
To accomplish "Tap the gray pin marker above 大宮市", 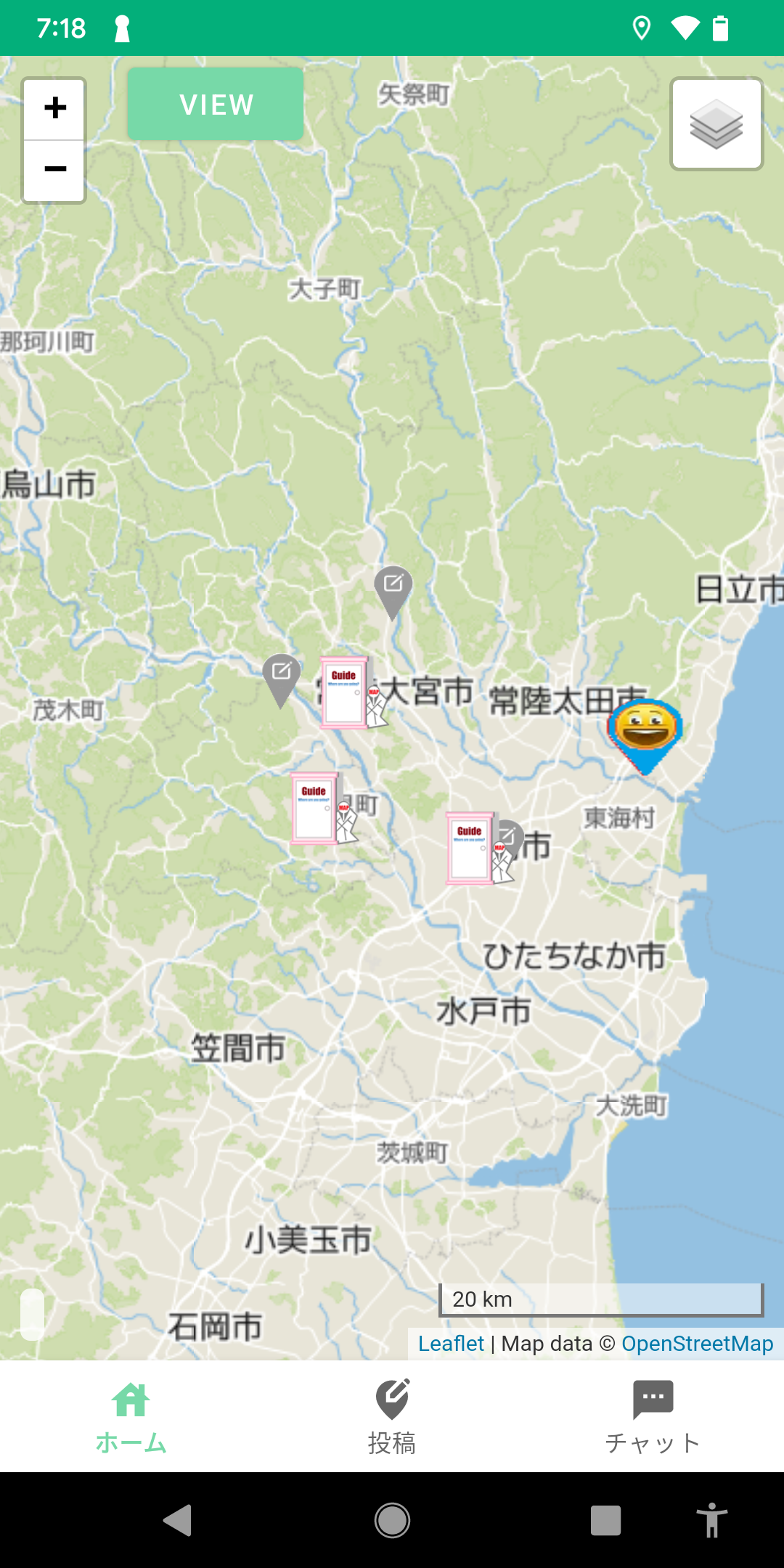I will [x=393, y=587].
